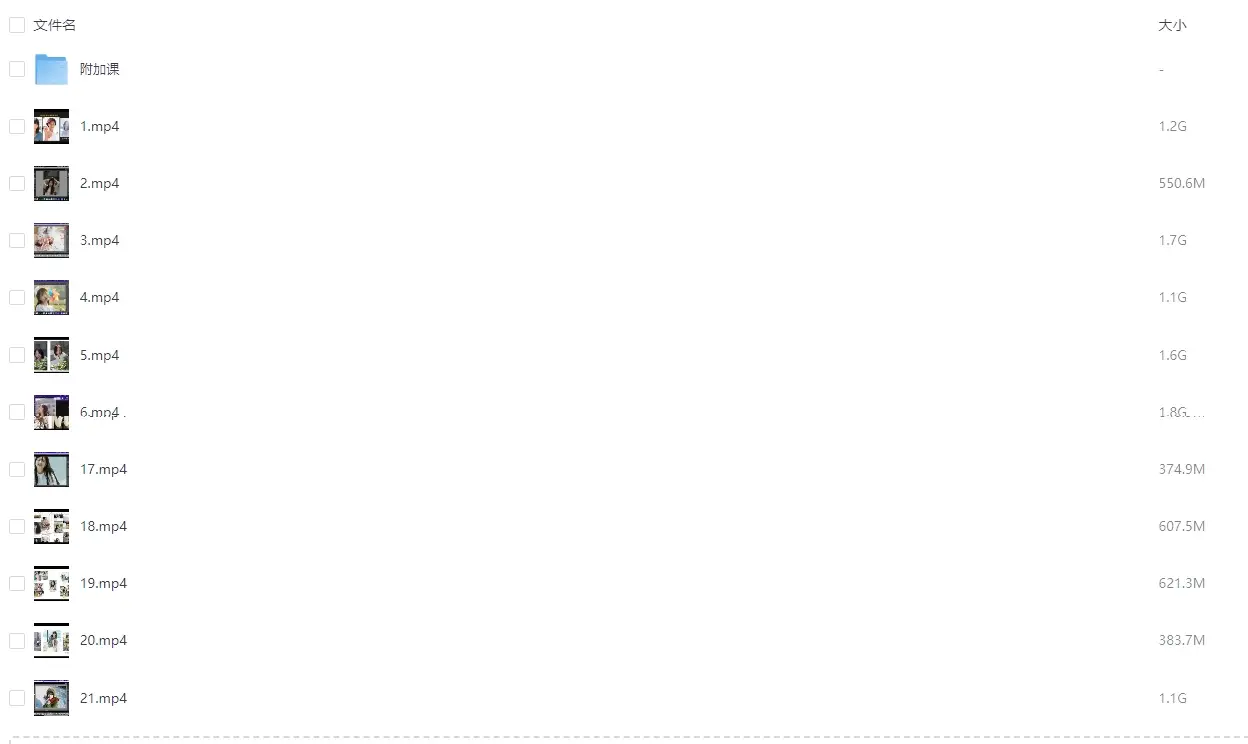This screenshot has height=744, width=1248.
Task: Open the 19.mp4 video
Action: [x=103, y=583]
